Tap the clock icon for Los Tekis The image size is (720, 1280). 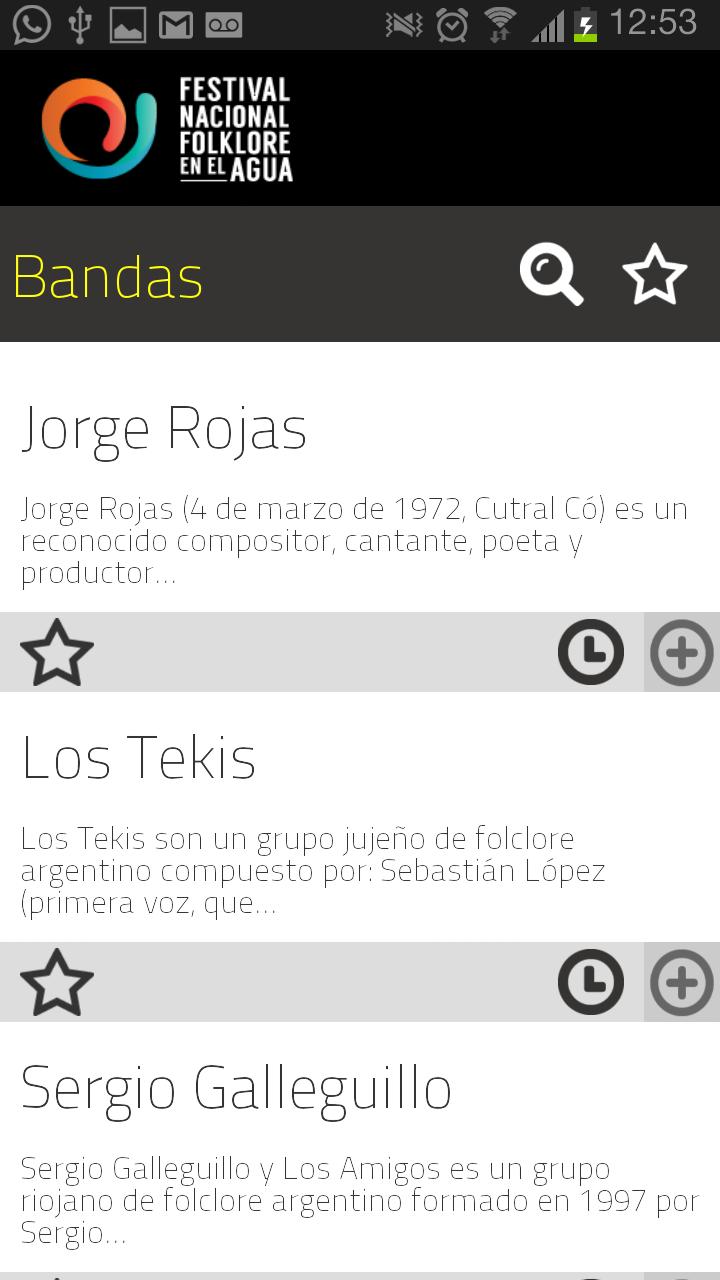590,982
